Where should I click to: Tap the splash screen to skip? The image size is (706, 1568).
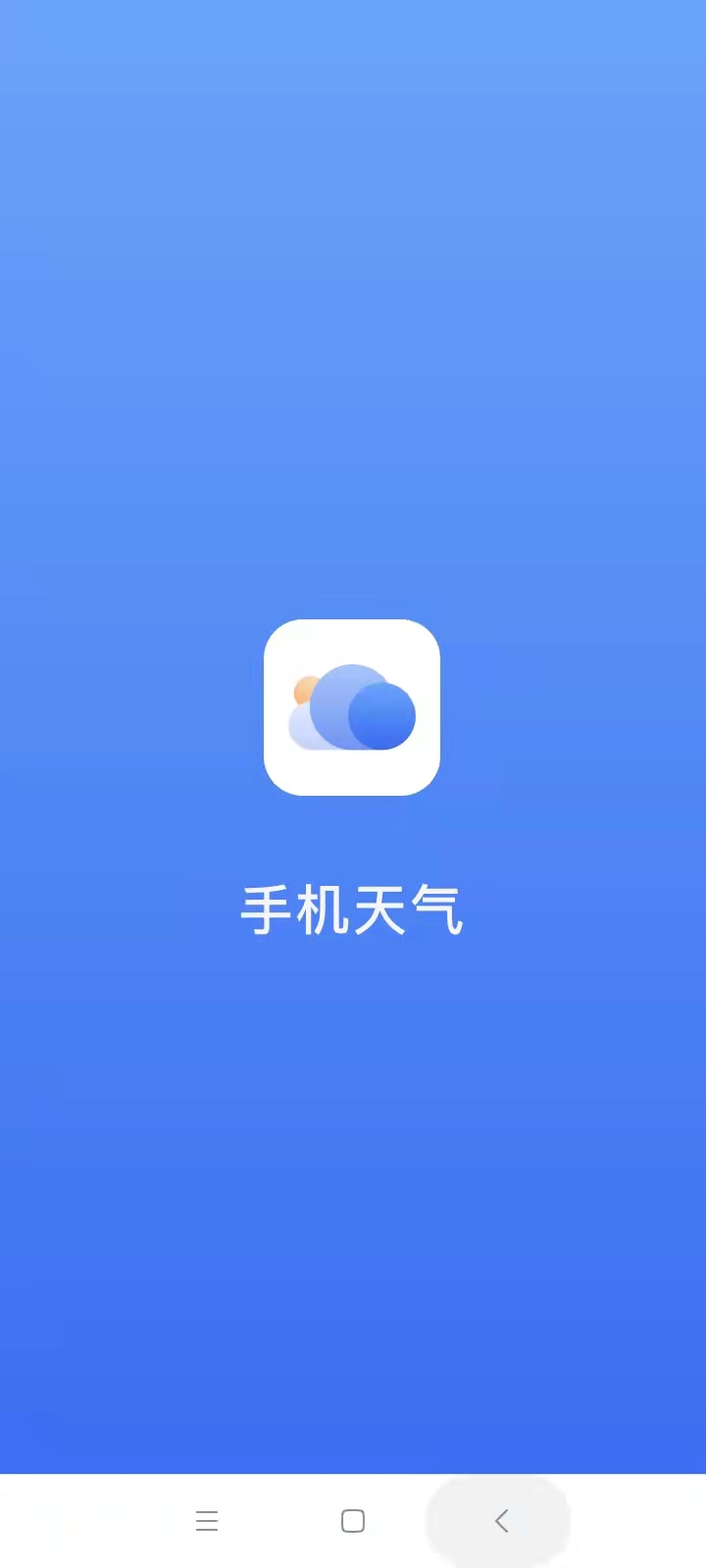[x=353, y=1127]
